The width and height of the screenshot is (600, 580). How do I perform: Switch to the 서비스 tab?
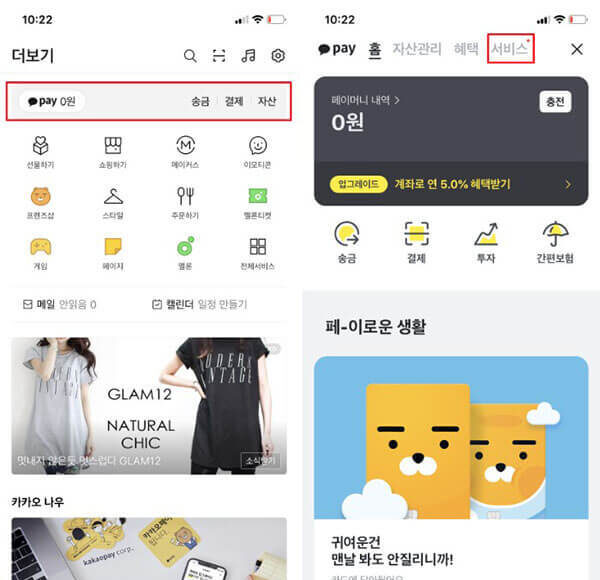510,48
